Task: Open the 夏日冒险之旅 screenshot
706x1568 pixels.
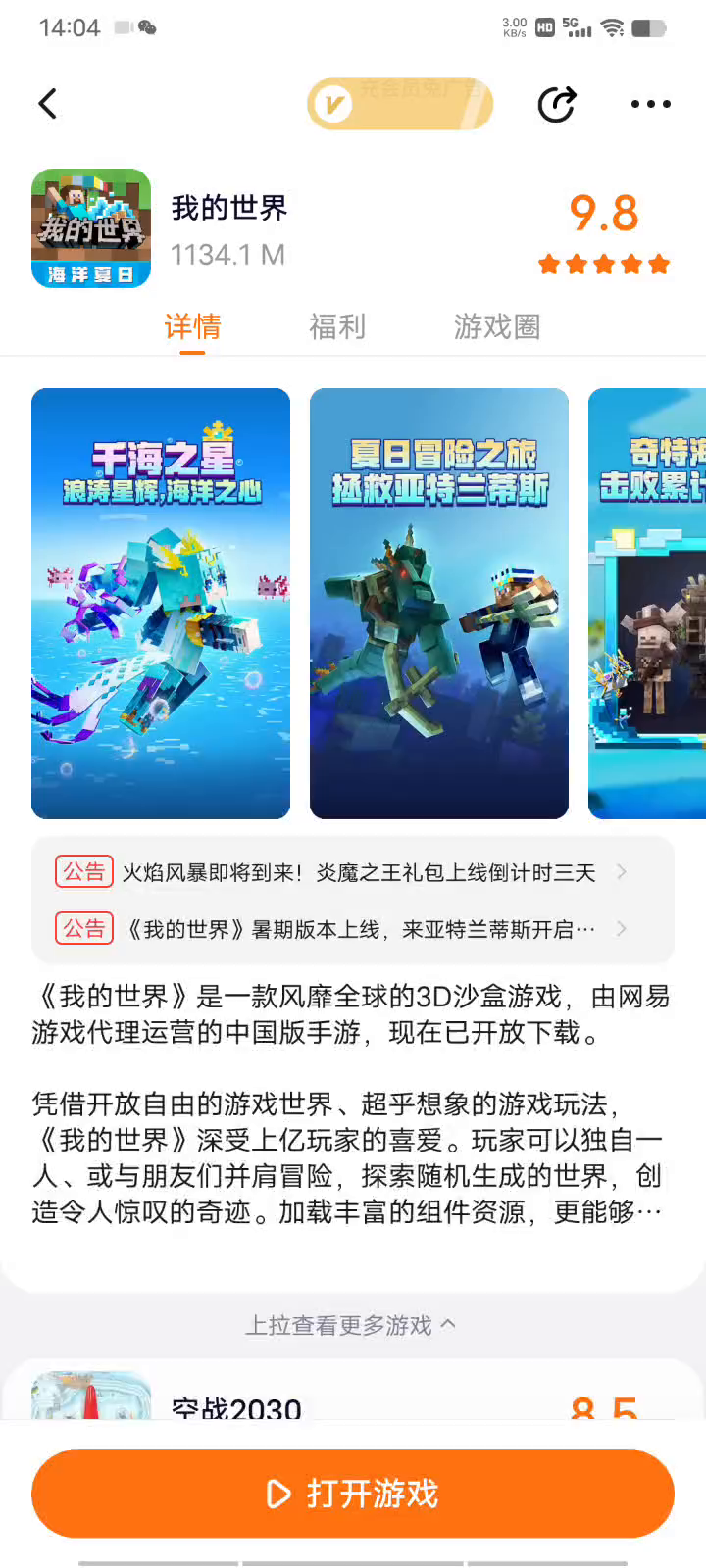Action: click(x=439, y=603)
